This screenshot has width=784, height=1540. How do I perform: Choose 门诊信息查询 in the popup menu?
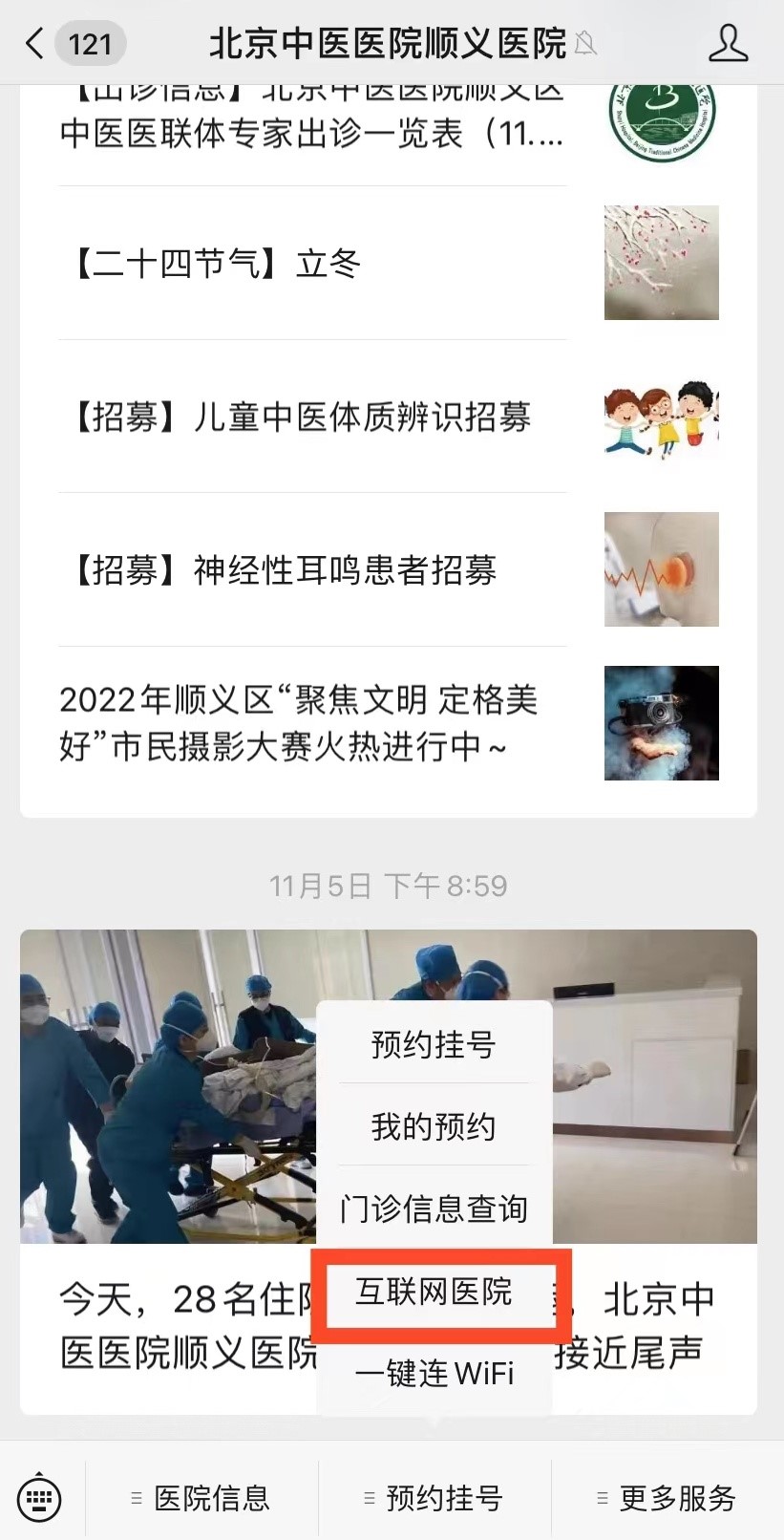434,1208
